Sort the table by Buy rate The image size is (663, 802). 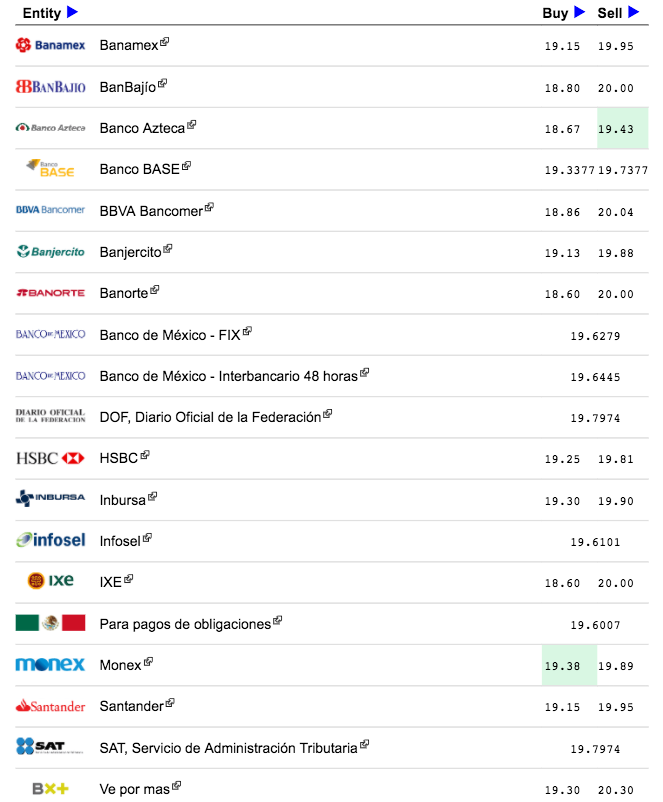[x=579, y=13]
